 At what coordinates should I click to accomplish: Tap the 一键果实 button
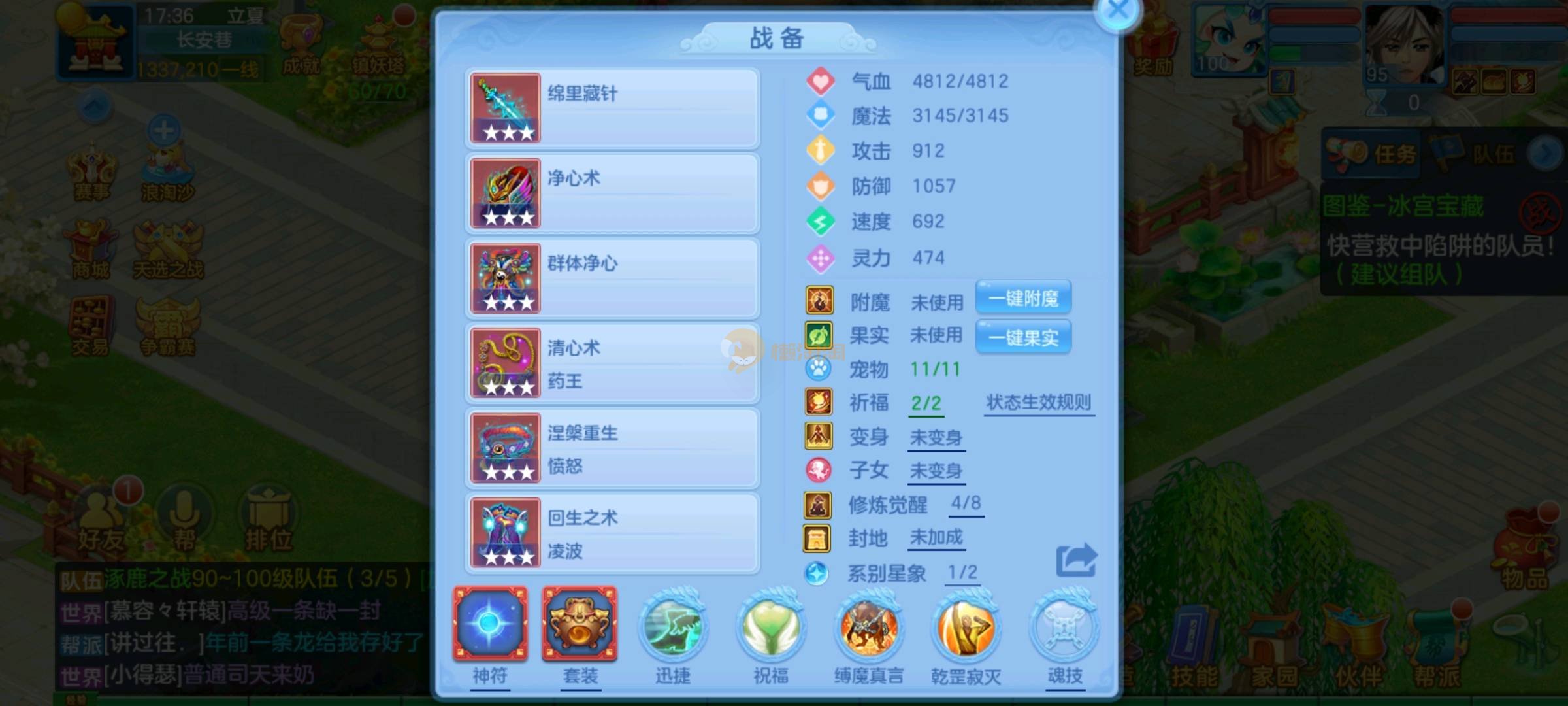[x=1023, y=337]
